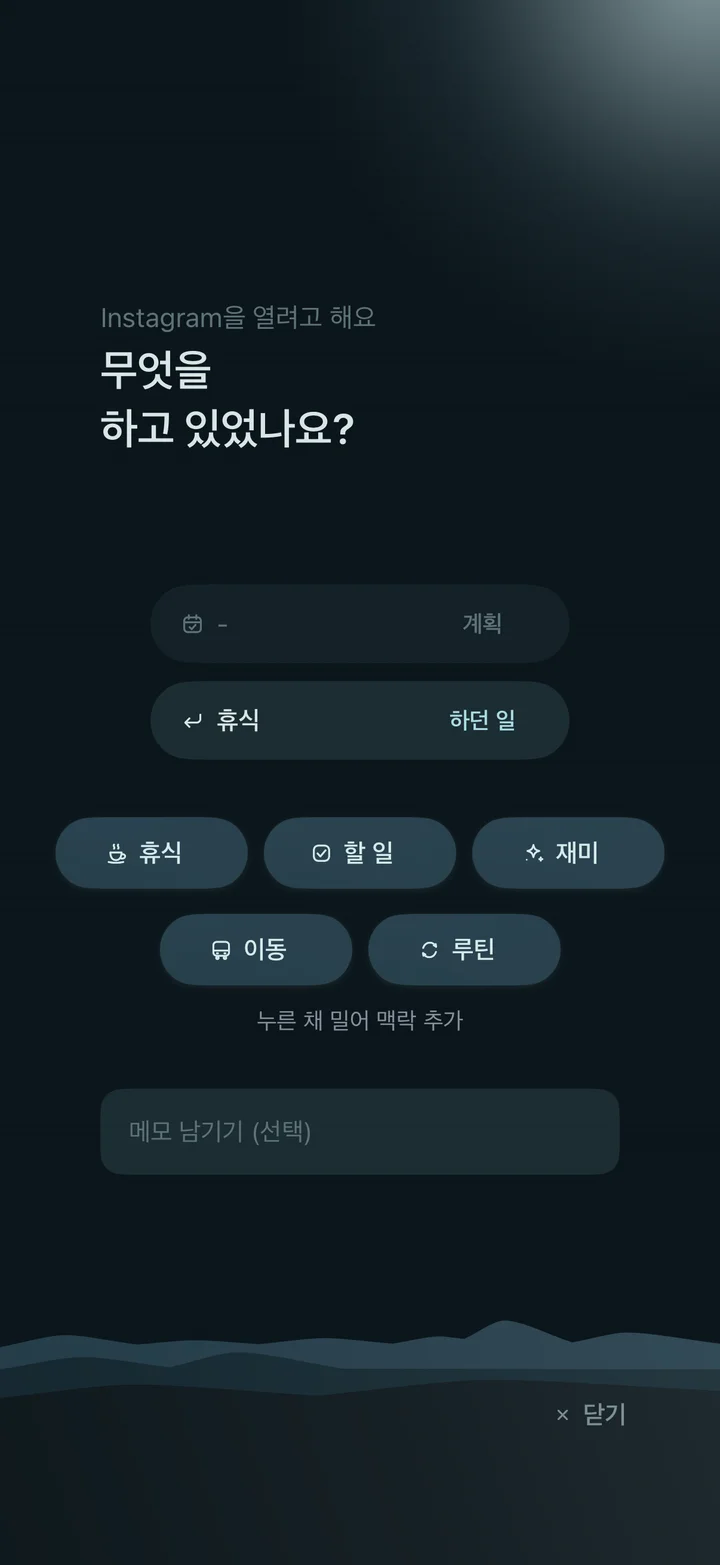Choose the 하던 일 휴식 row
The height and width of the screenshot is (1565, 720).
[360, 720]
